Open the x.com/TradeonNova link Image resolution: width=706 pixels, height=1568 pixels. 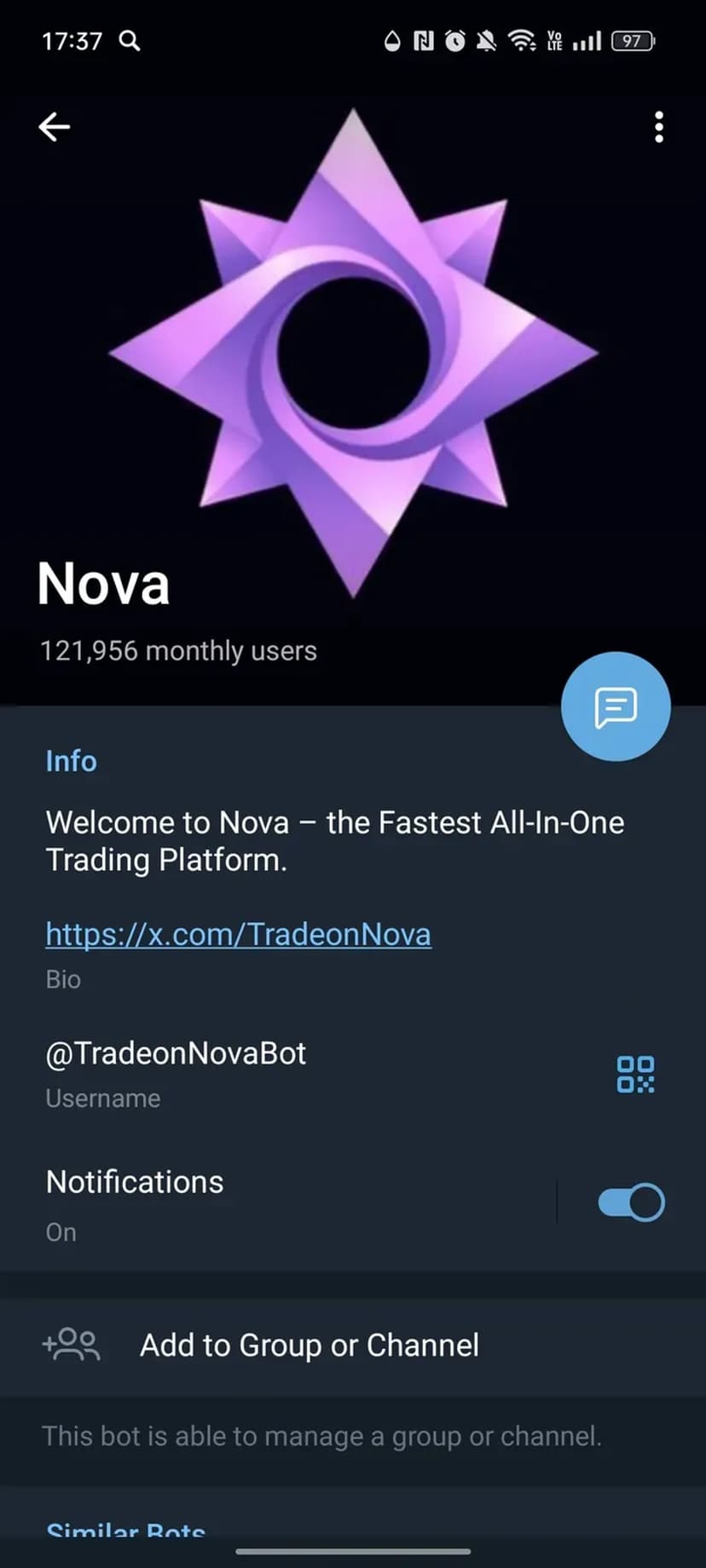pyautogui.click(x=238, y=934)
